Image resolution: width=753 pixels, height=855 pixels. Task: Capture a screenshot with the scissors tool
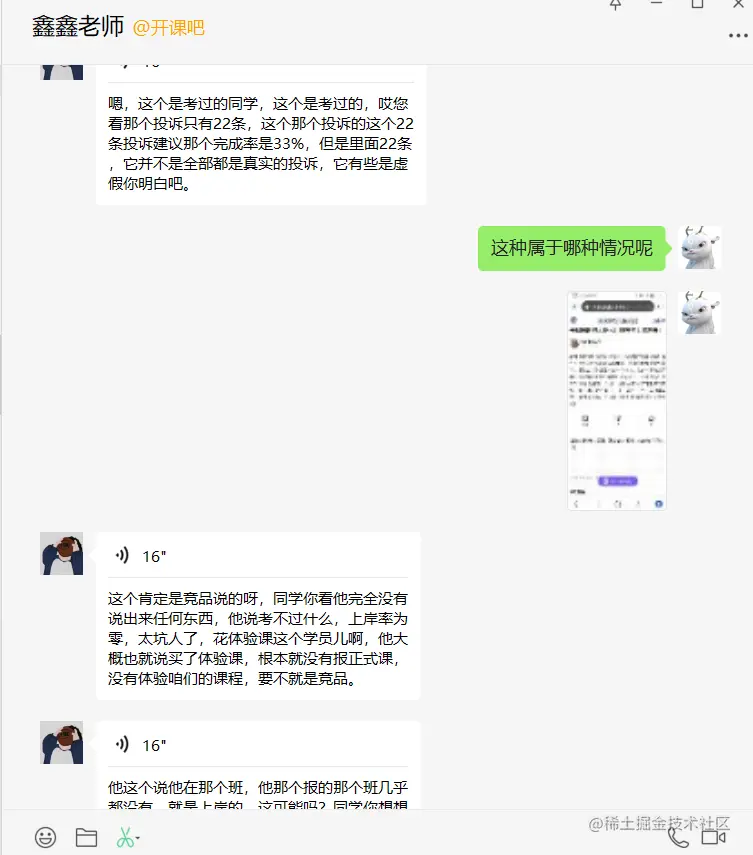click(x=125, y=837)
